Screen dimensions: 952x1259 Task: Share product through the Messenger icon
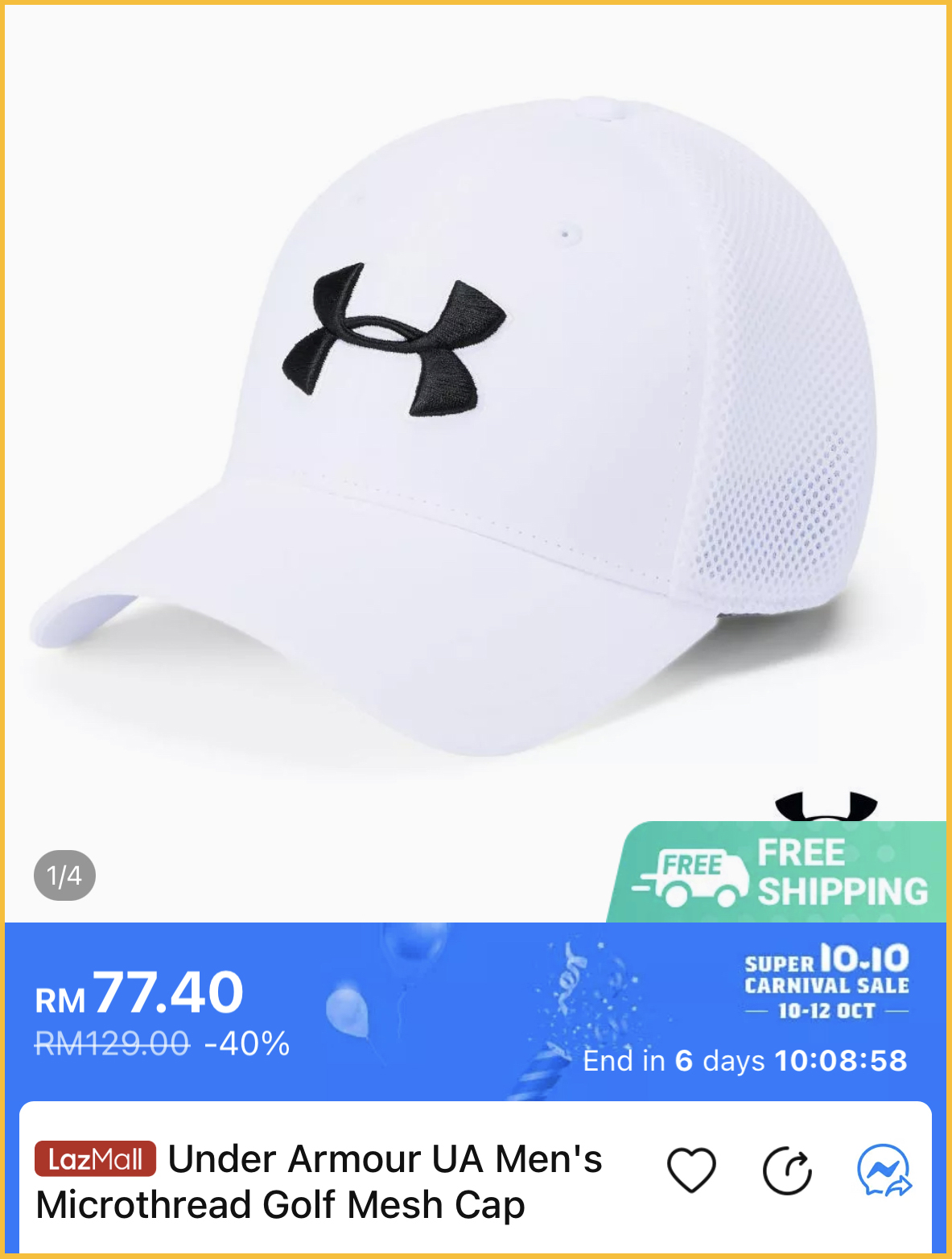tap(884, 1170)
